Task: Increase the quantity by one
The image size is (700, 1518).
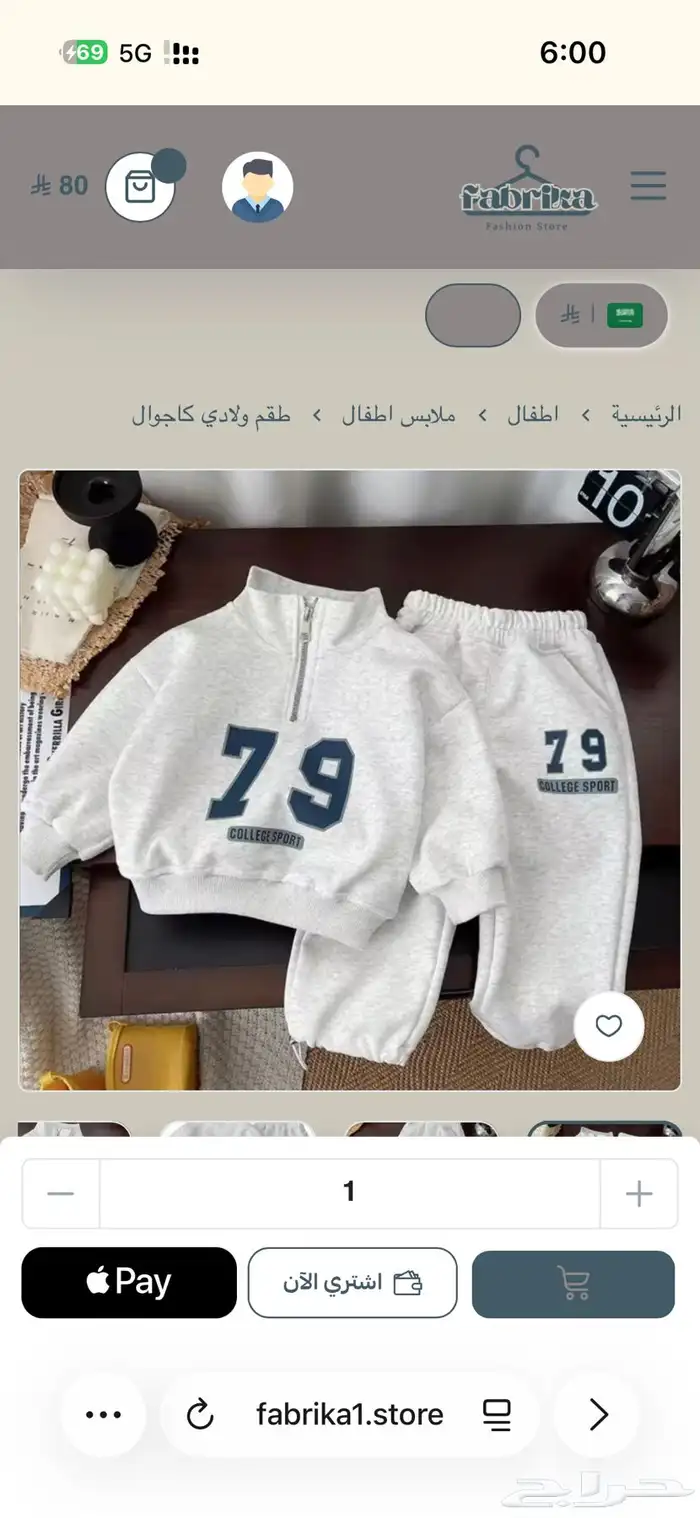Action: coord(638,1193)
